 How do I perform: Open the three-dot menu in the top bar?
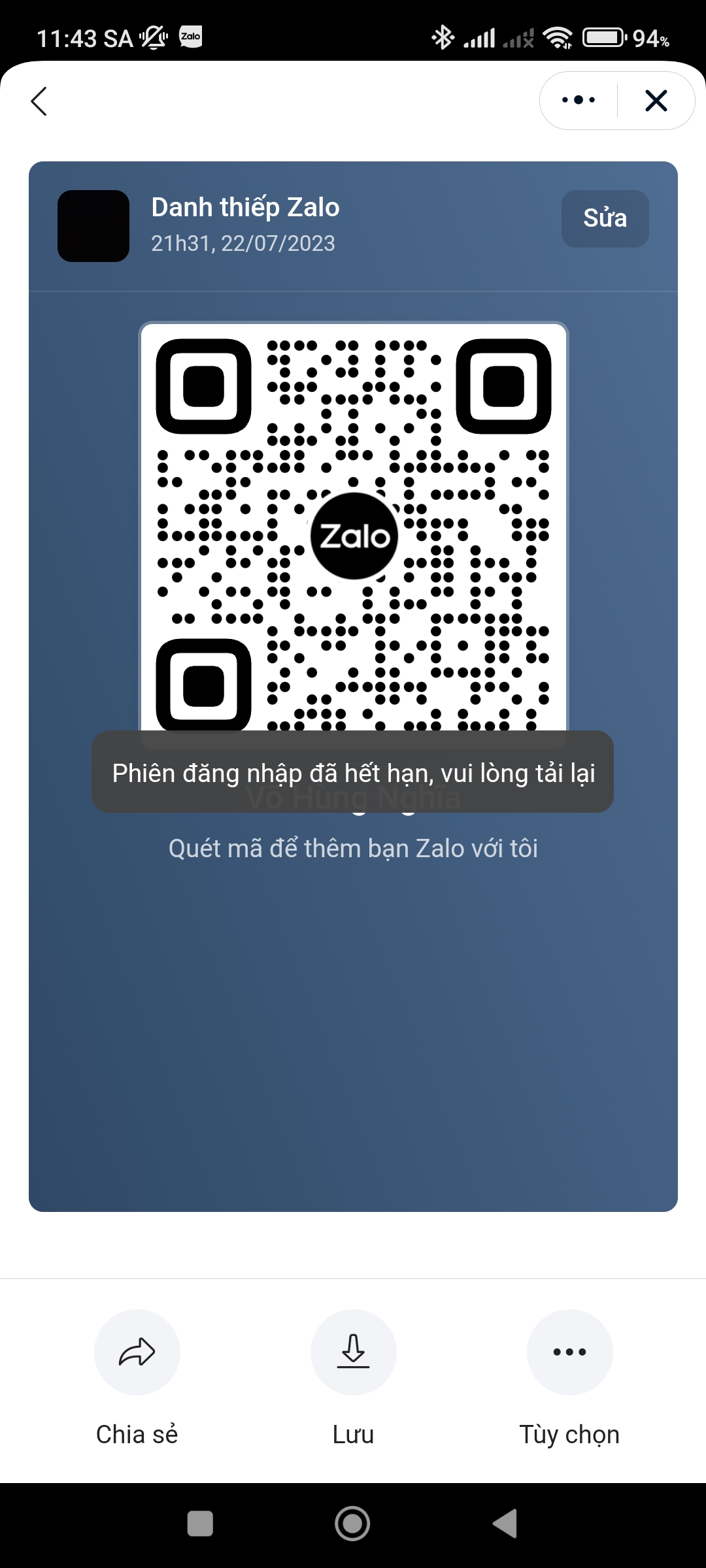[x=579, y=100]
